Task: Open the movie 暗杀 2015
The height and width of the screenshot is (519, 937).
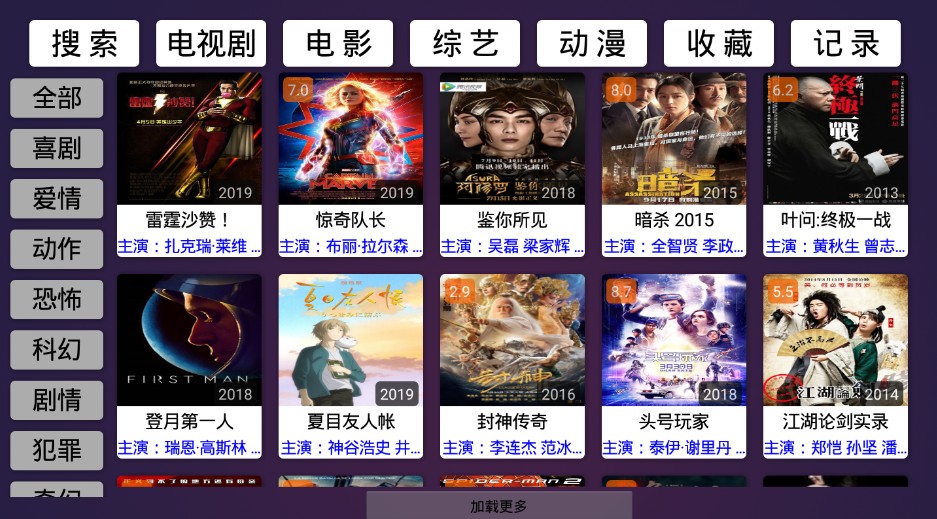Action: pyautogui.click(x=674, y=150)
